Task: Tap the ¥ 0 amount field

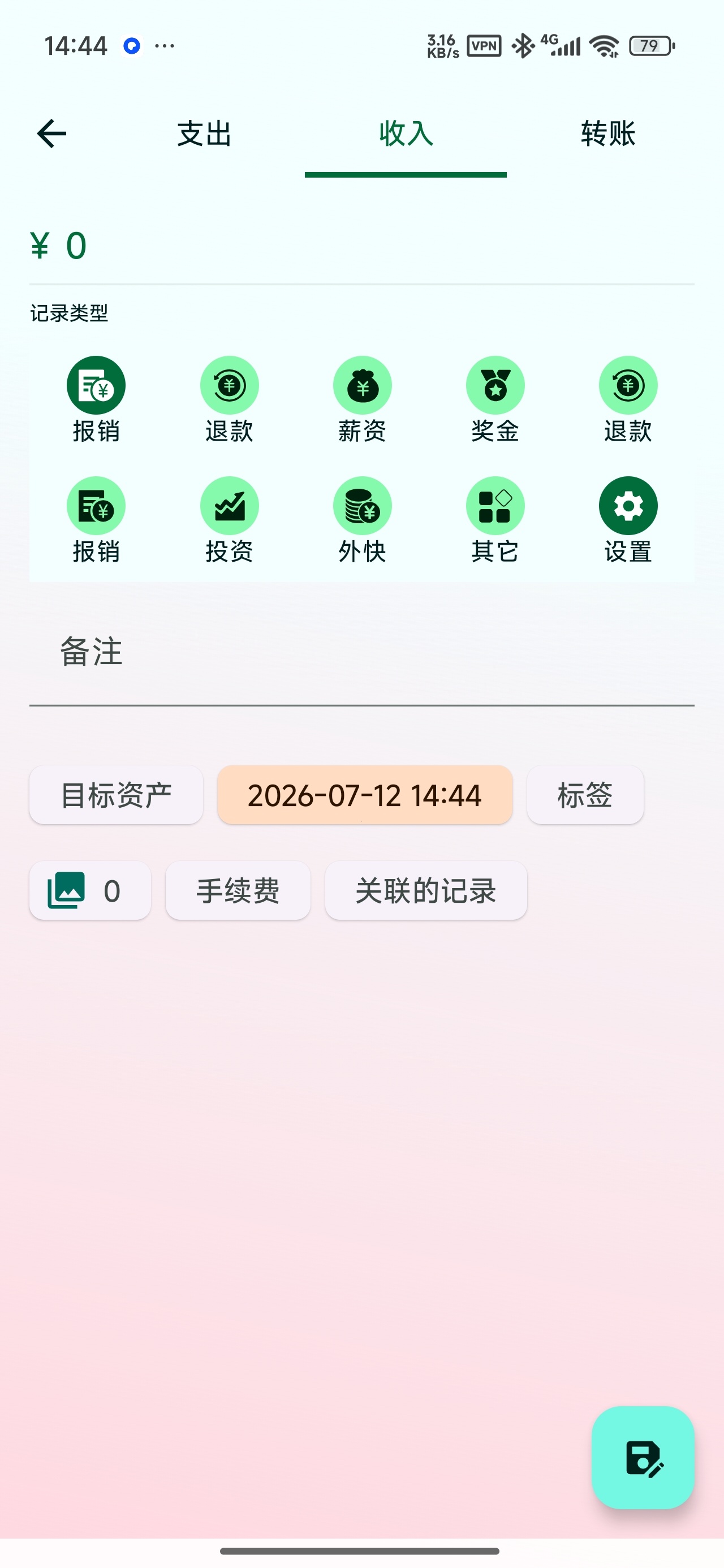Action: (x=361, y=246)
